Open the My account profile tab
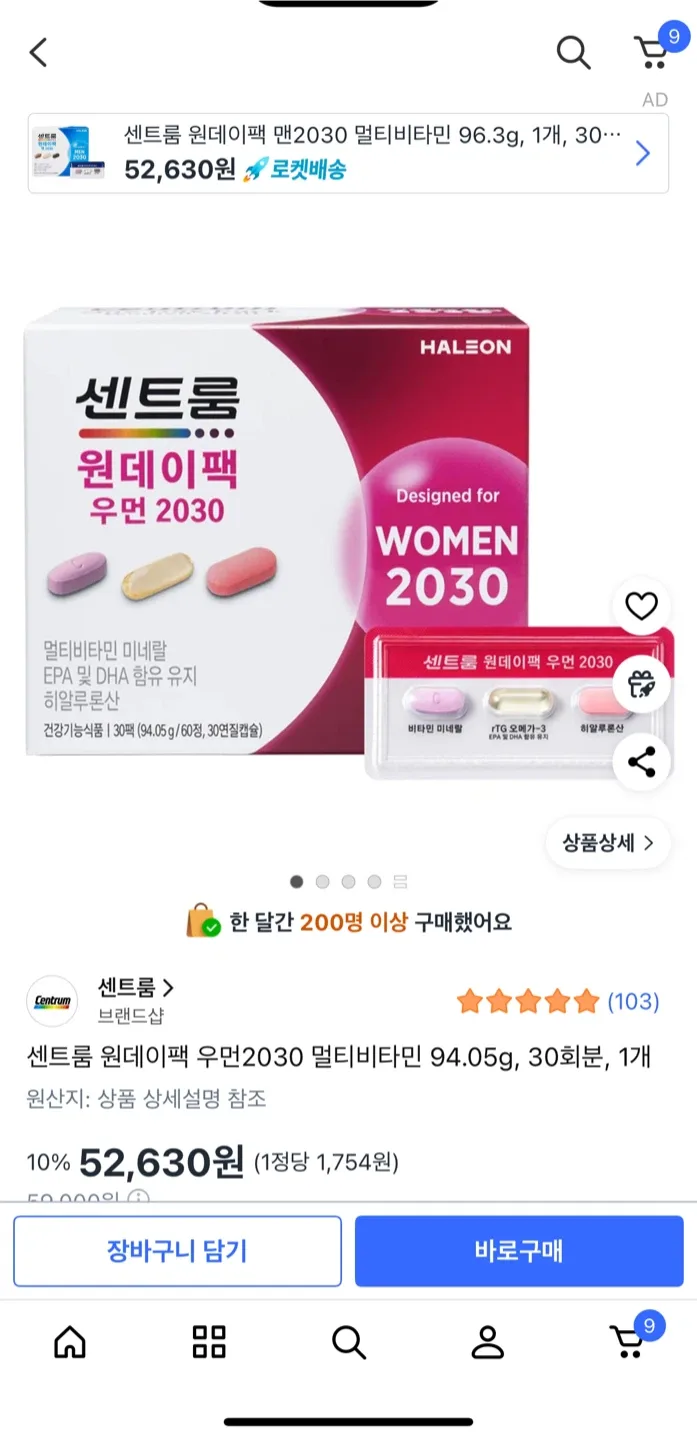 [487, 1342]
